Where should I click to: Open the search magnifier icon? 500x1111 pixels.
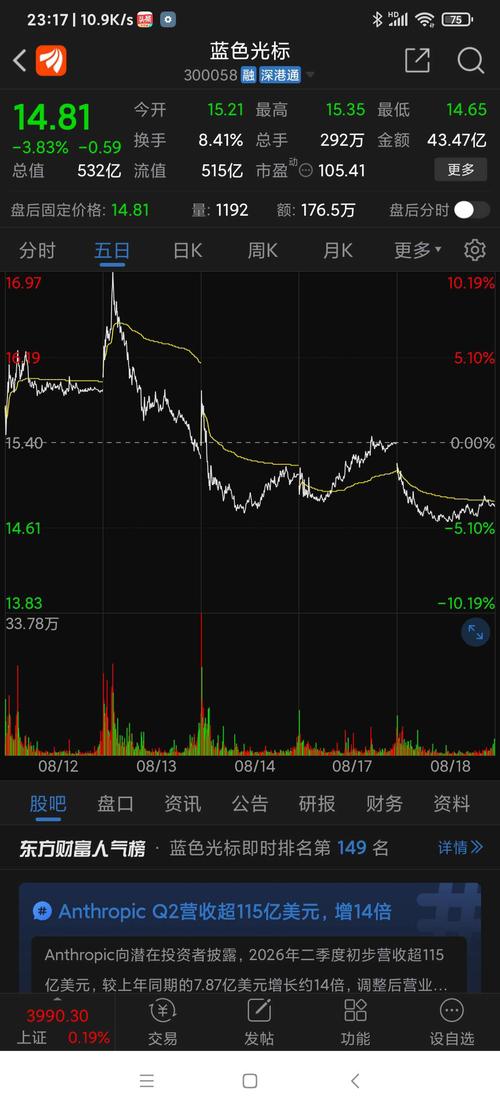[x=470, y=60]
